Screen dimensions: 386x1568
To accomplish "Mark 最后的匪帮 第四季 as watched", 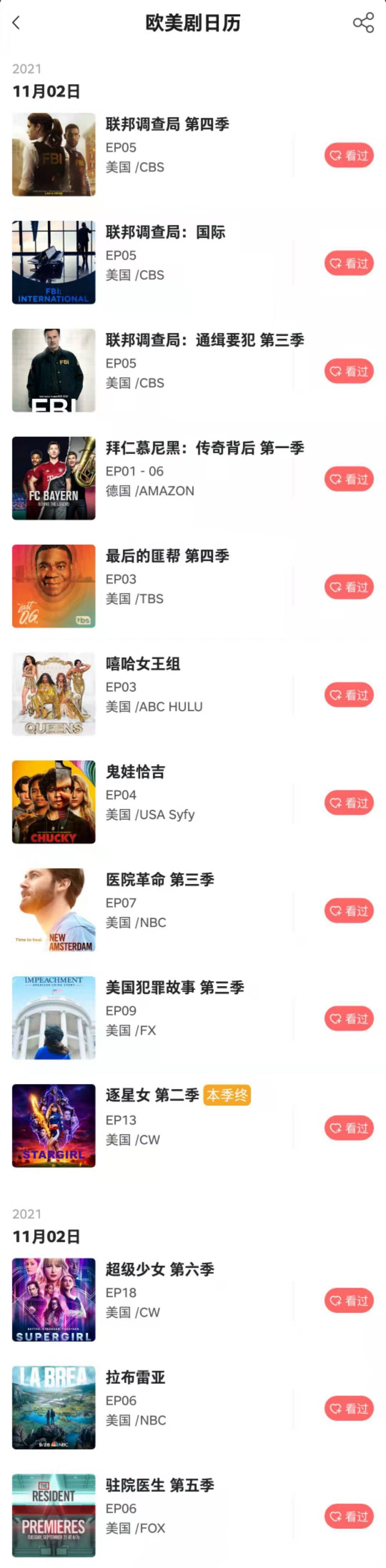I will (x=348, y=587).
